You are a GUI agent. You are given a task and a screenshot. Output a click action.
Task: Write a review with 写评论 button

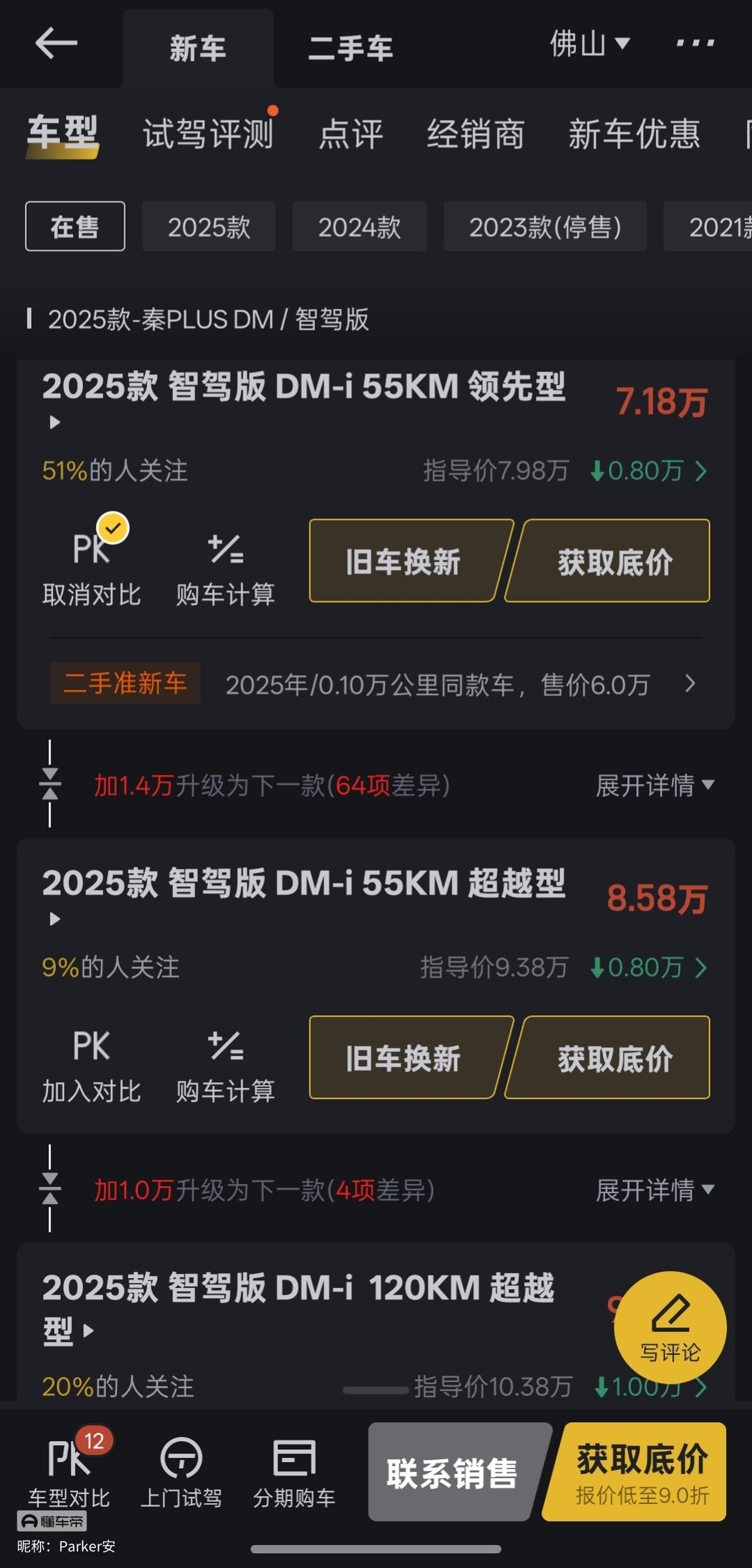670,1327
